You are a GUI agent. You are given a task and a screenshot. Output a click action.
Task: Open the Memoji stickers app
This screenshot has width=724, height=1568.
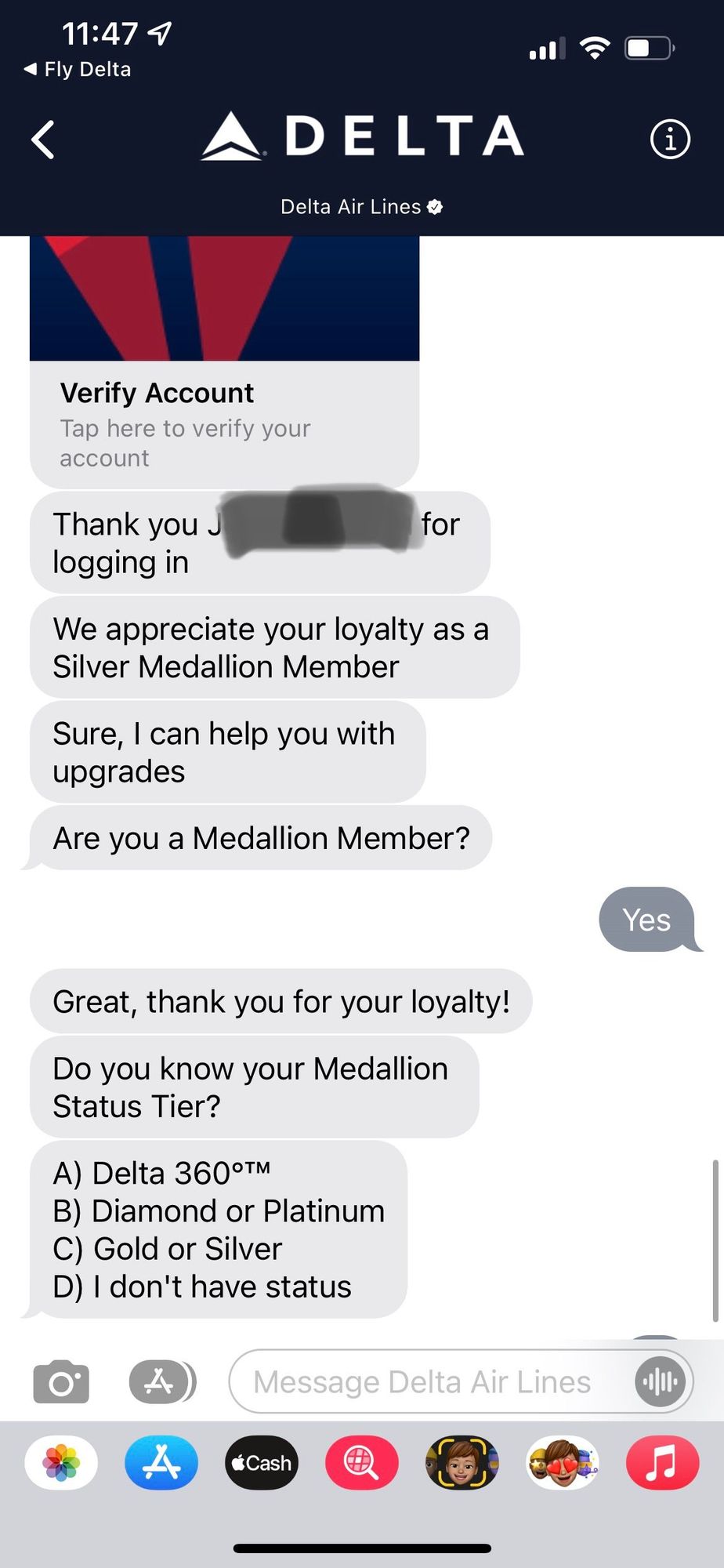tap(563, 1462)
